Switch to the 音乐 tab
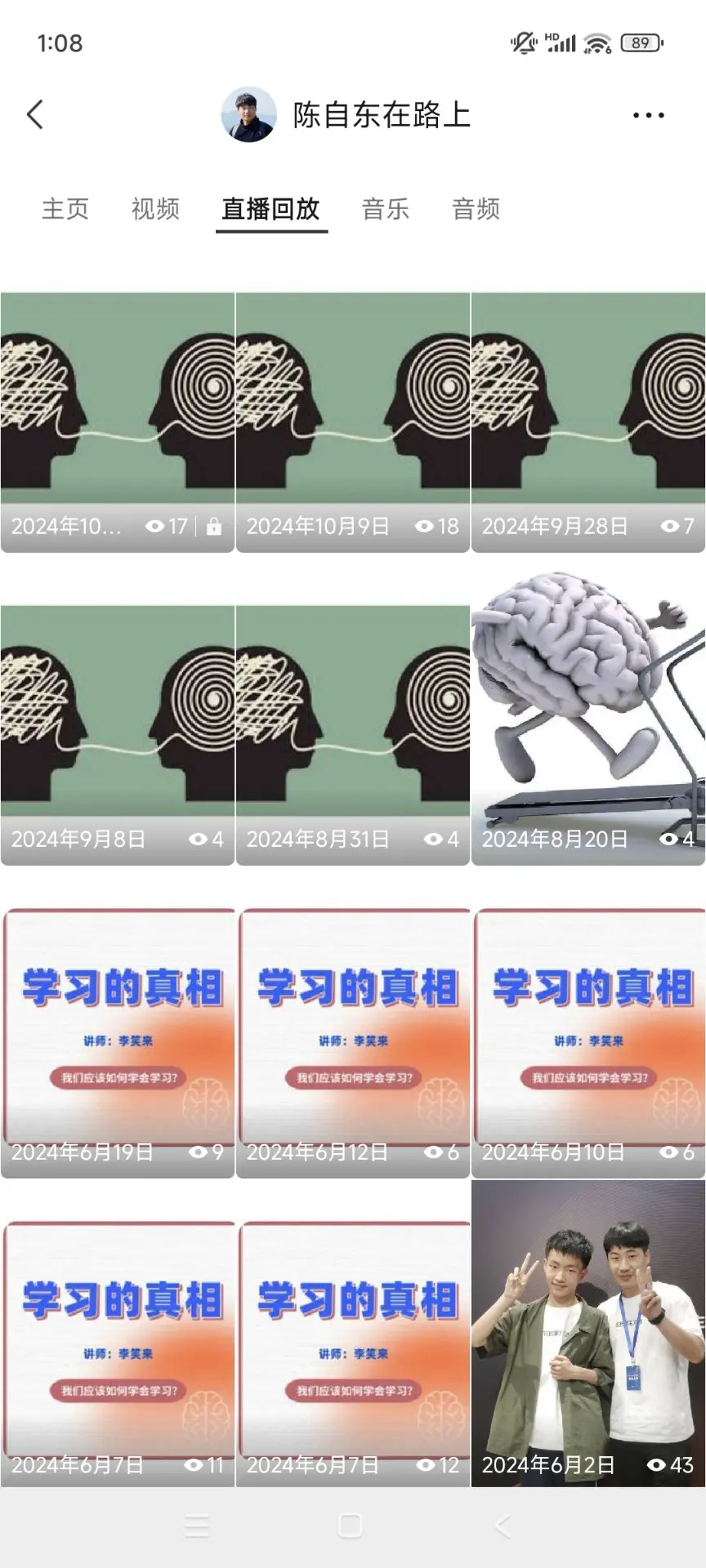This screenshot has height=1568, width=706. 386,209
